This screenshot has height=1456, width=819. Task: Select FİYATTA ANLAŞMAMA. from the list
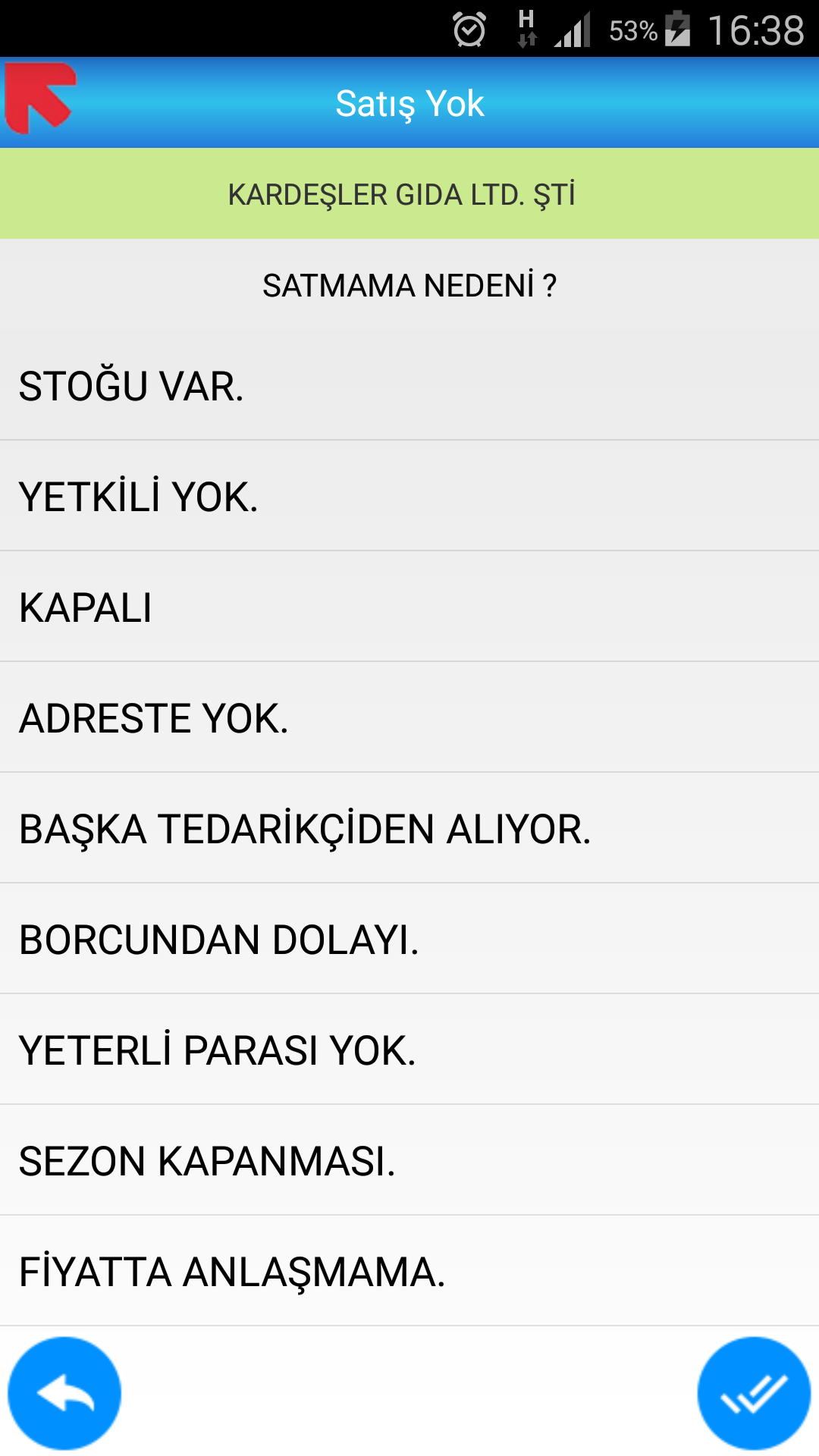[409, 1271]
